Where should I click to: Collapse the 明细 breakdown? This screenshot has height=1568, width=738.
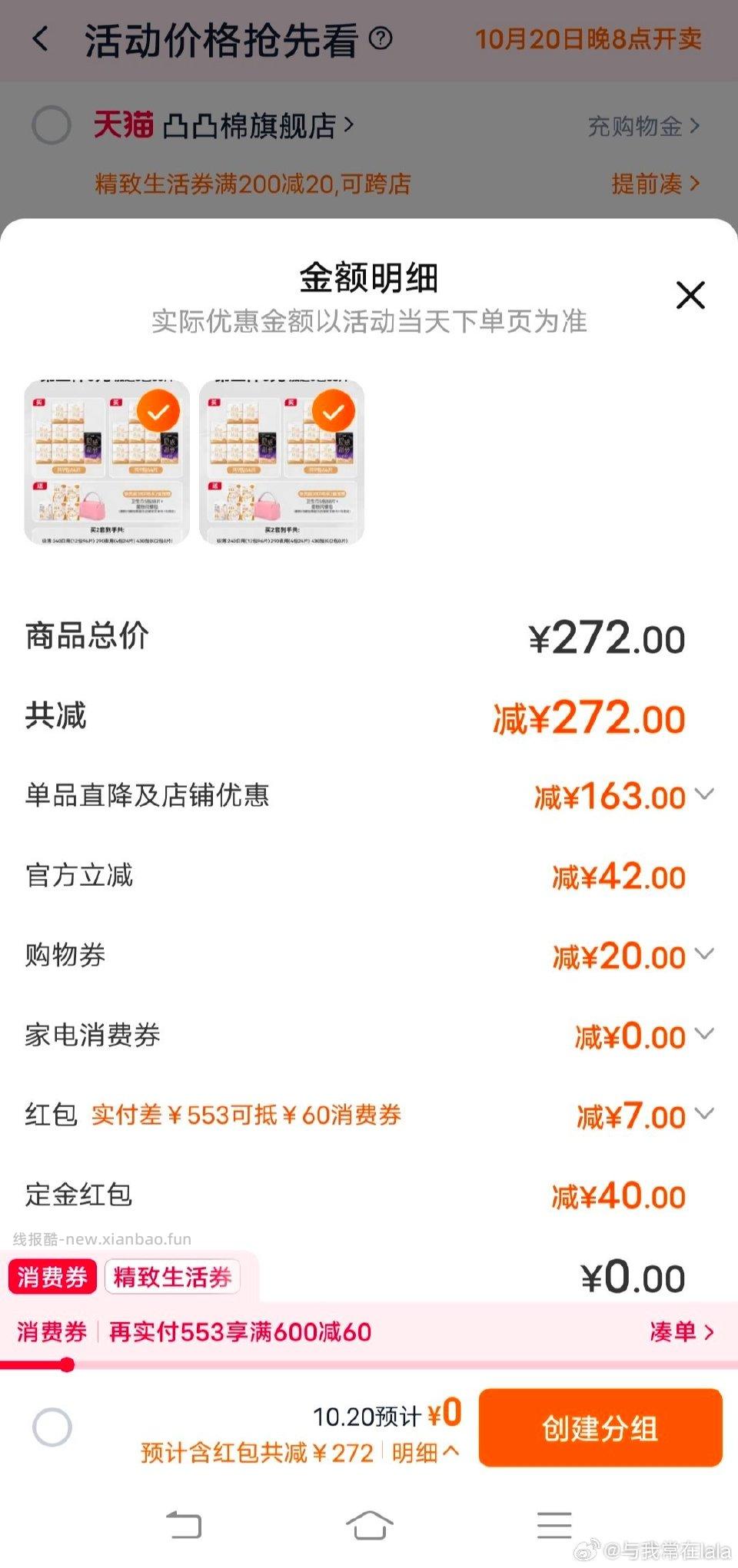(425, 1452)
